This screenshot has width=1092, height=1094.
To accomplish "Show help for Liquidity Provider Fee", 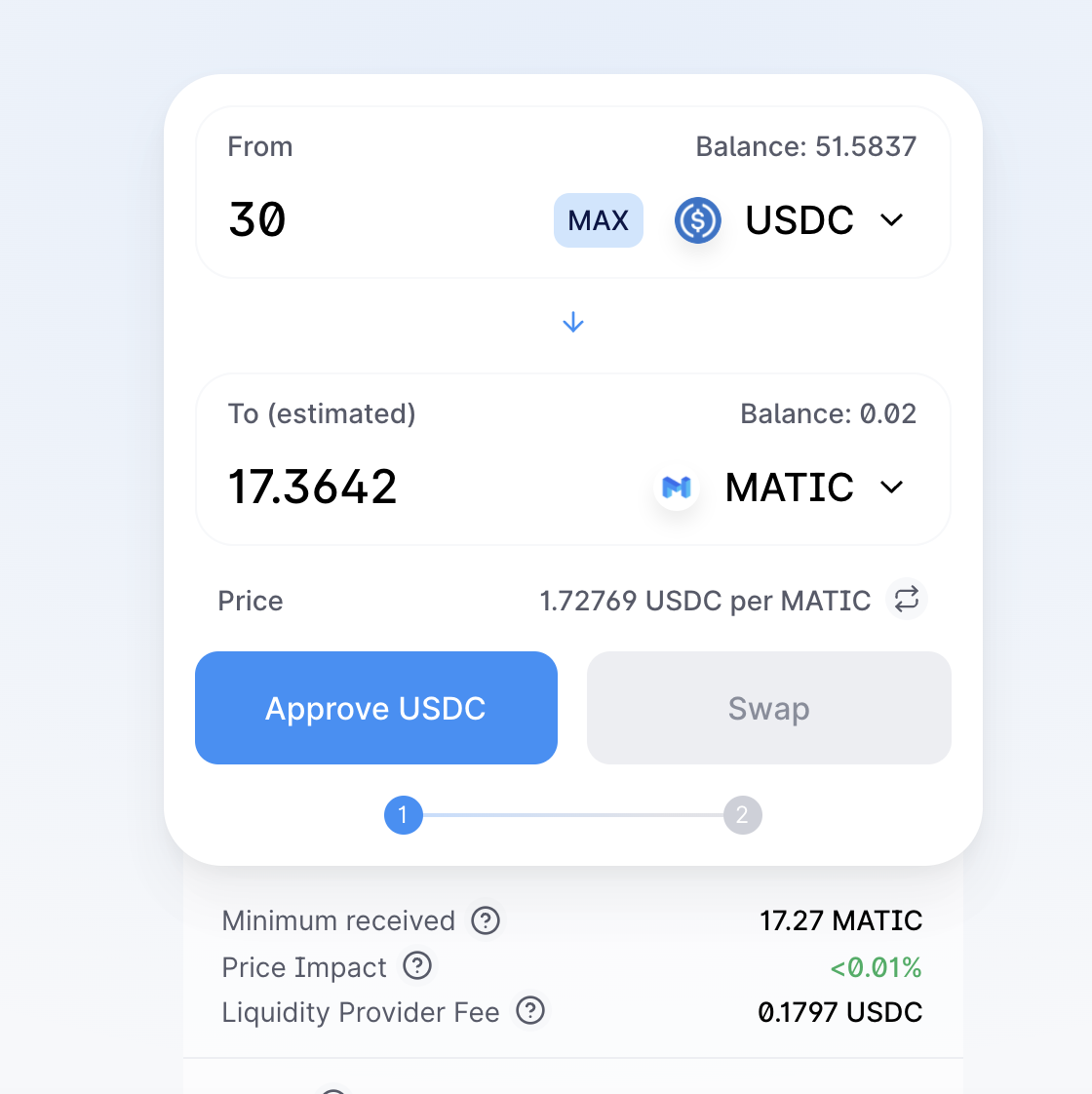I will (530, 1011).
